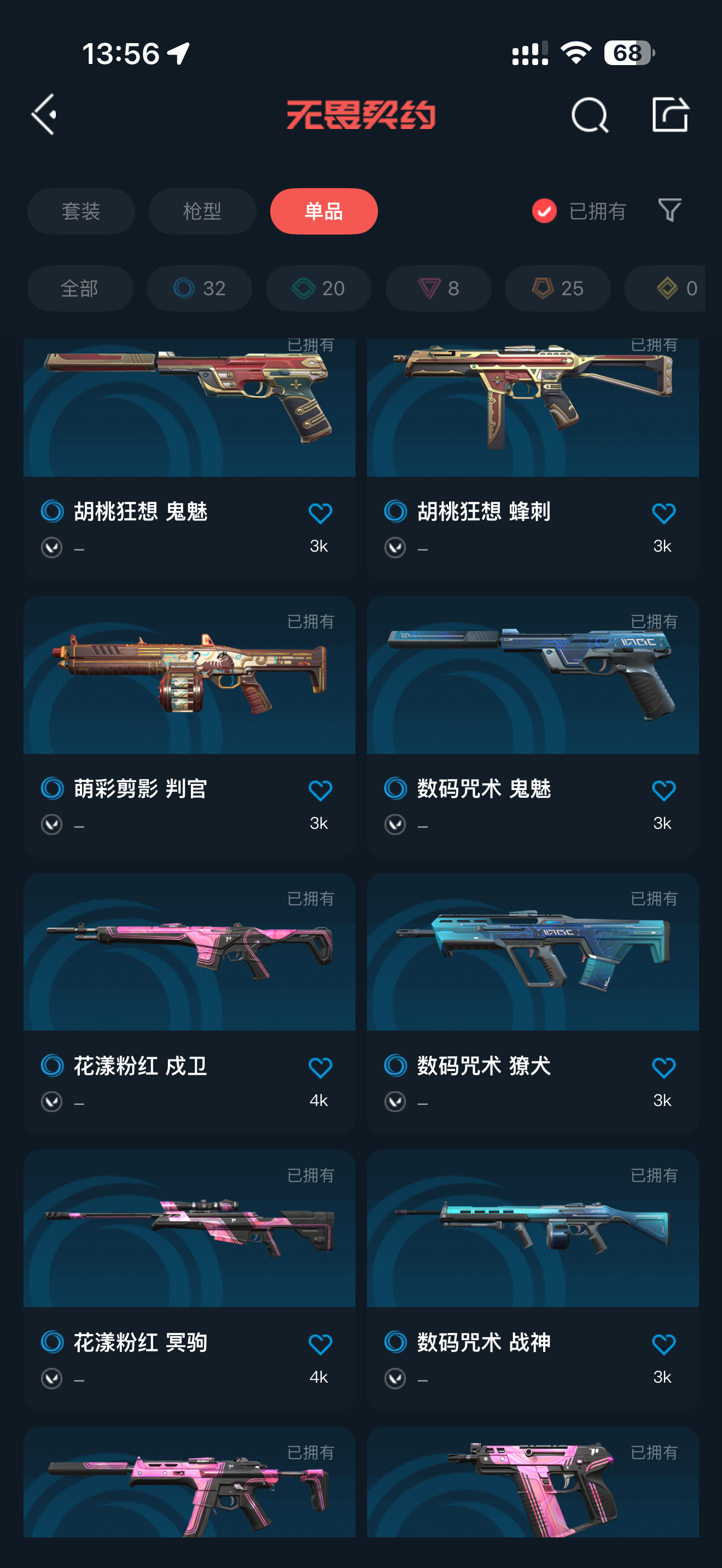This screenshot has width=722, height=1568.
Task: Switch to the 枪型 tab
Action: pyautogui.click(x=202, y=211)
